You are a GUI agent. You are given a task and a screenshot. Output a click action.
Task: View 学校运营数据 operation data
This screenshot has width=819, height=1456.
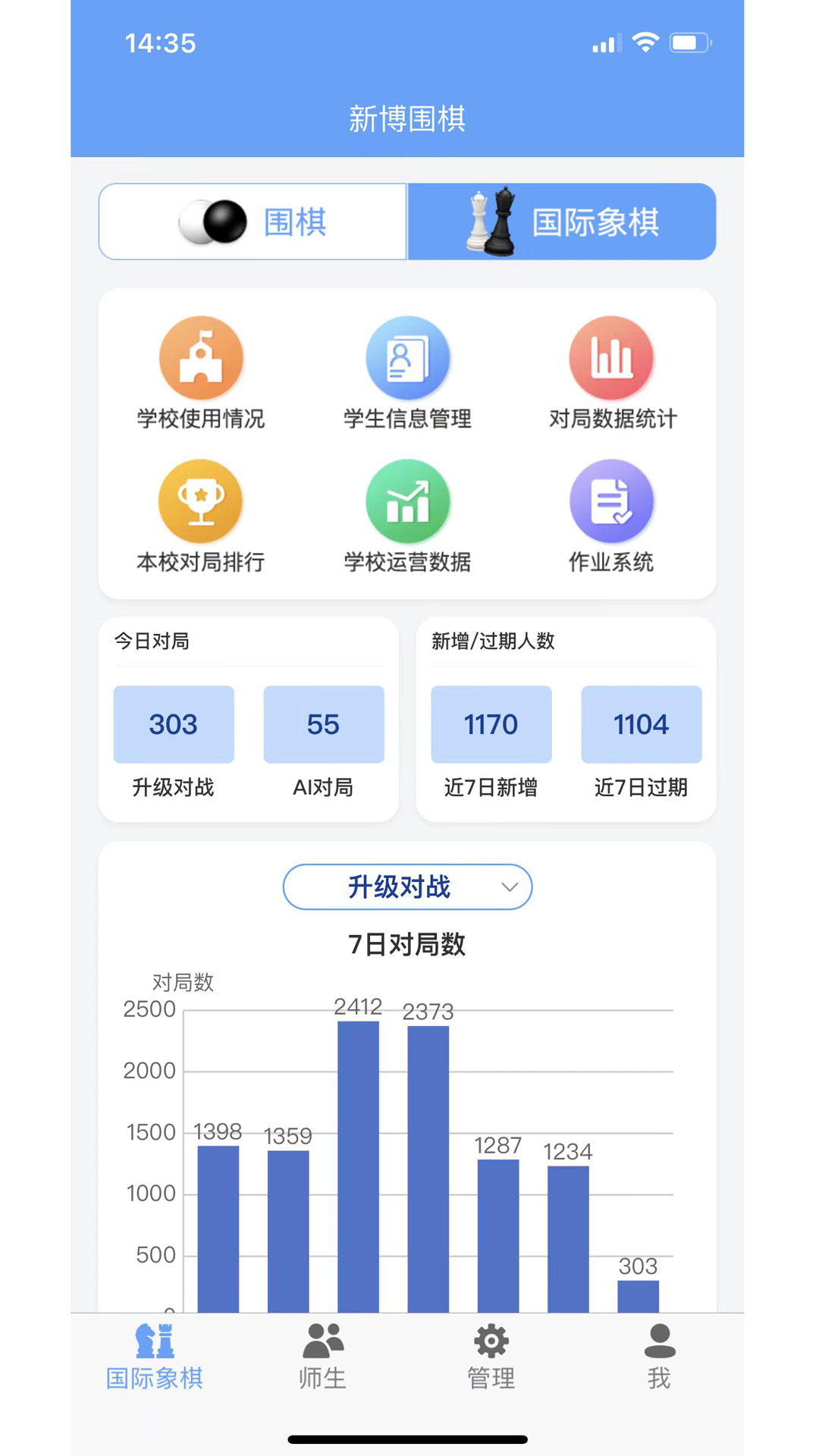408,500
